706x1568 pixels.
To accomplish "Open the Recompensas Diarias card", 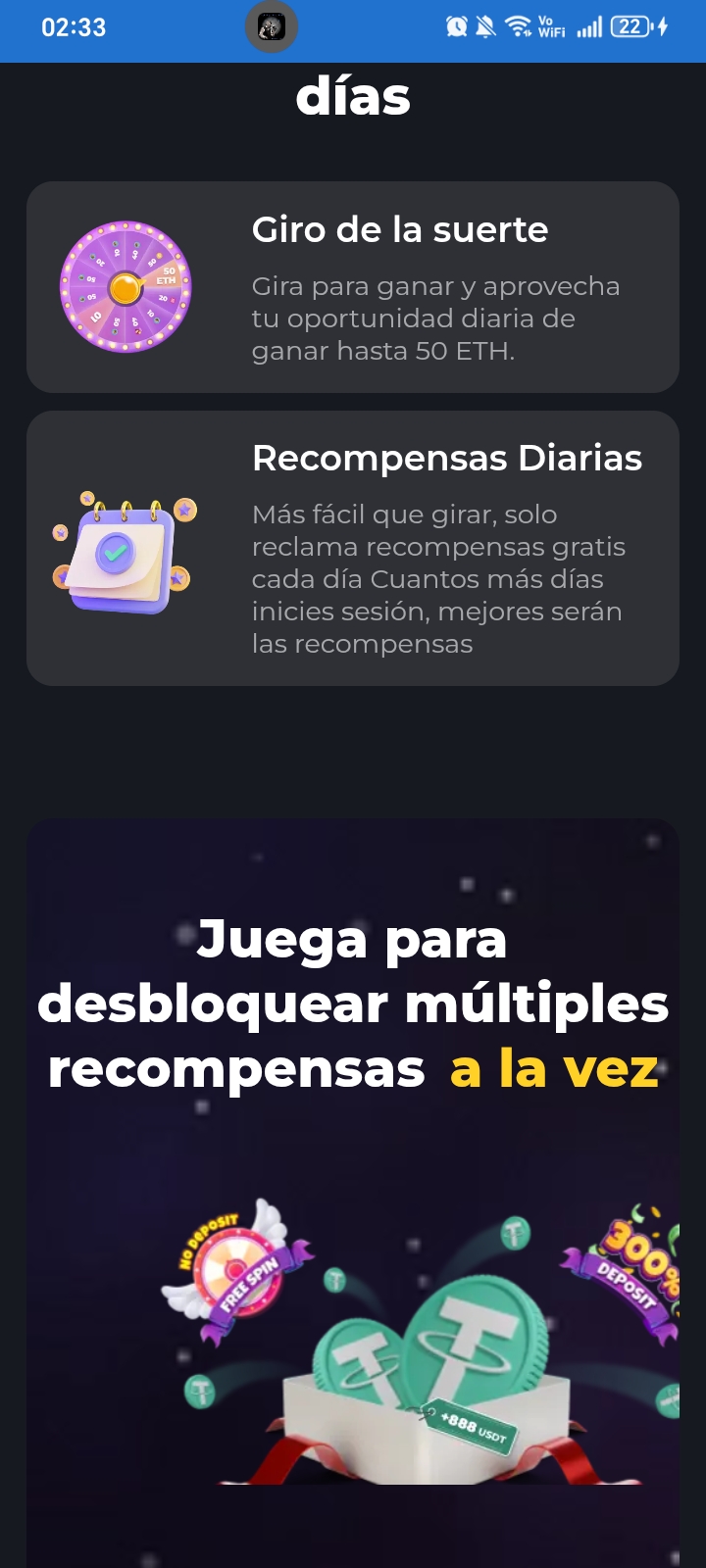I will point(353,549).
